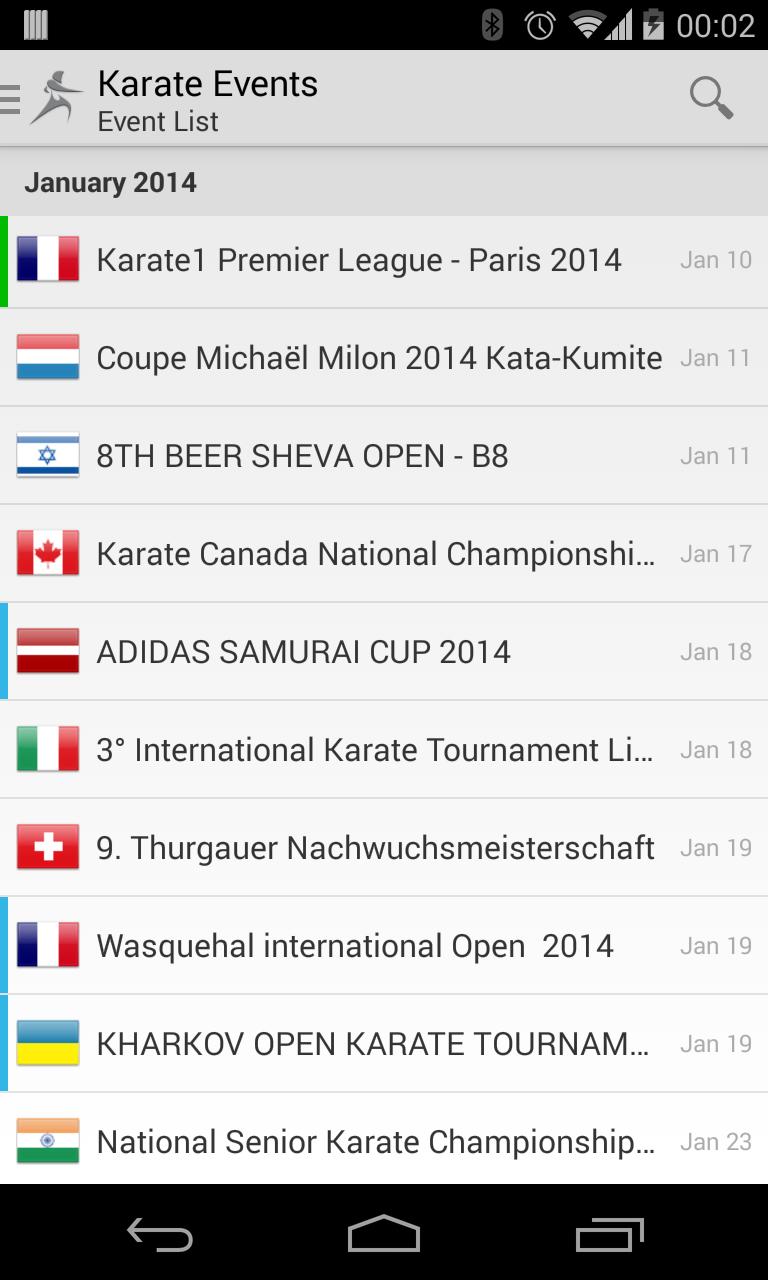
Task: Select the National Senior Karate Championship entry
Action: pos(375,1141)
